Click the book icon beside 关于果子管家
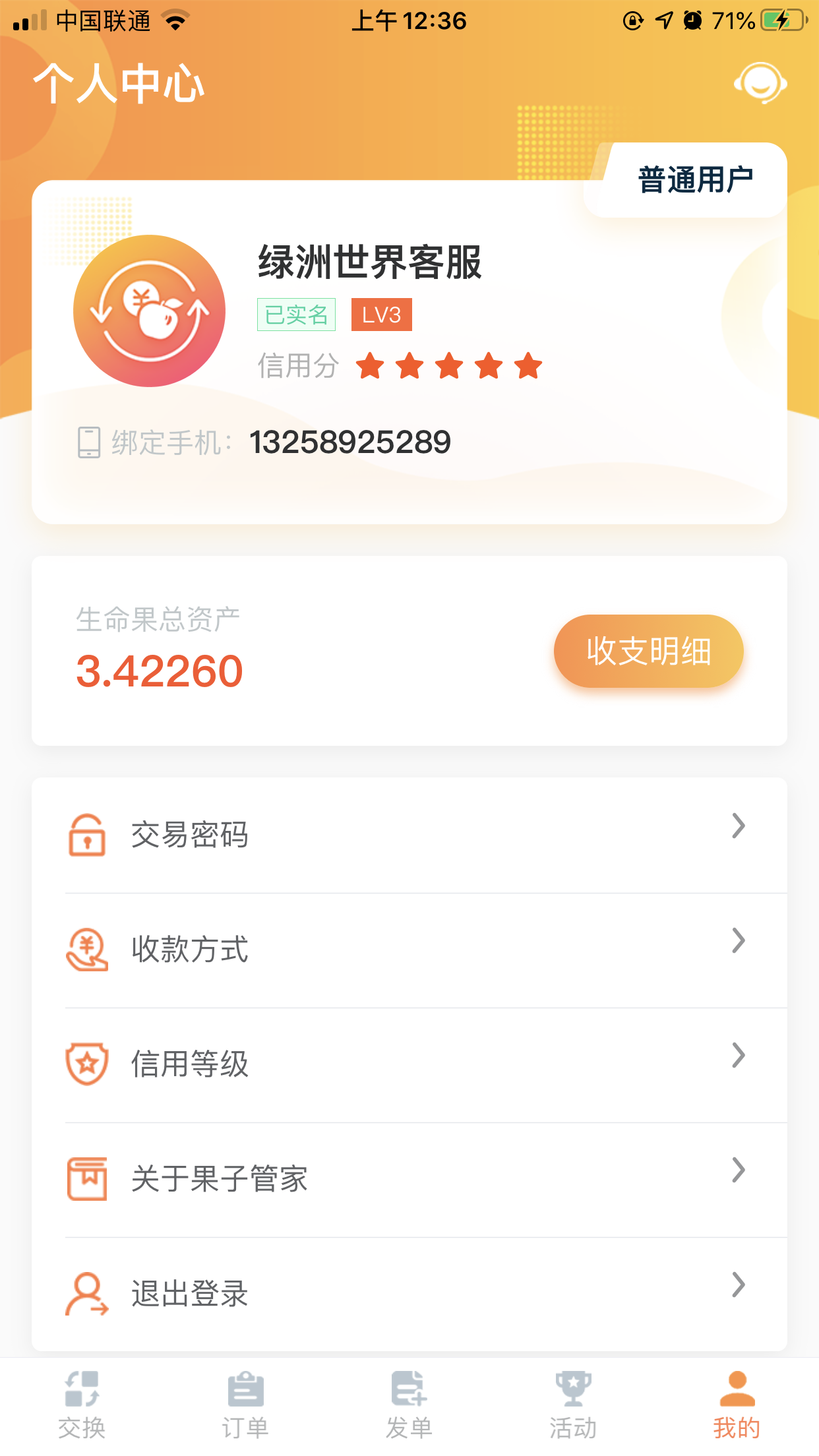The width and height of the screenshot is (819, 1456). click(88, 1179)
